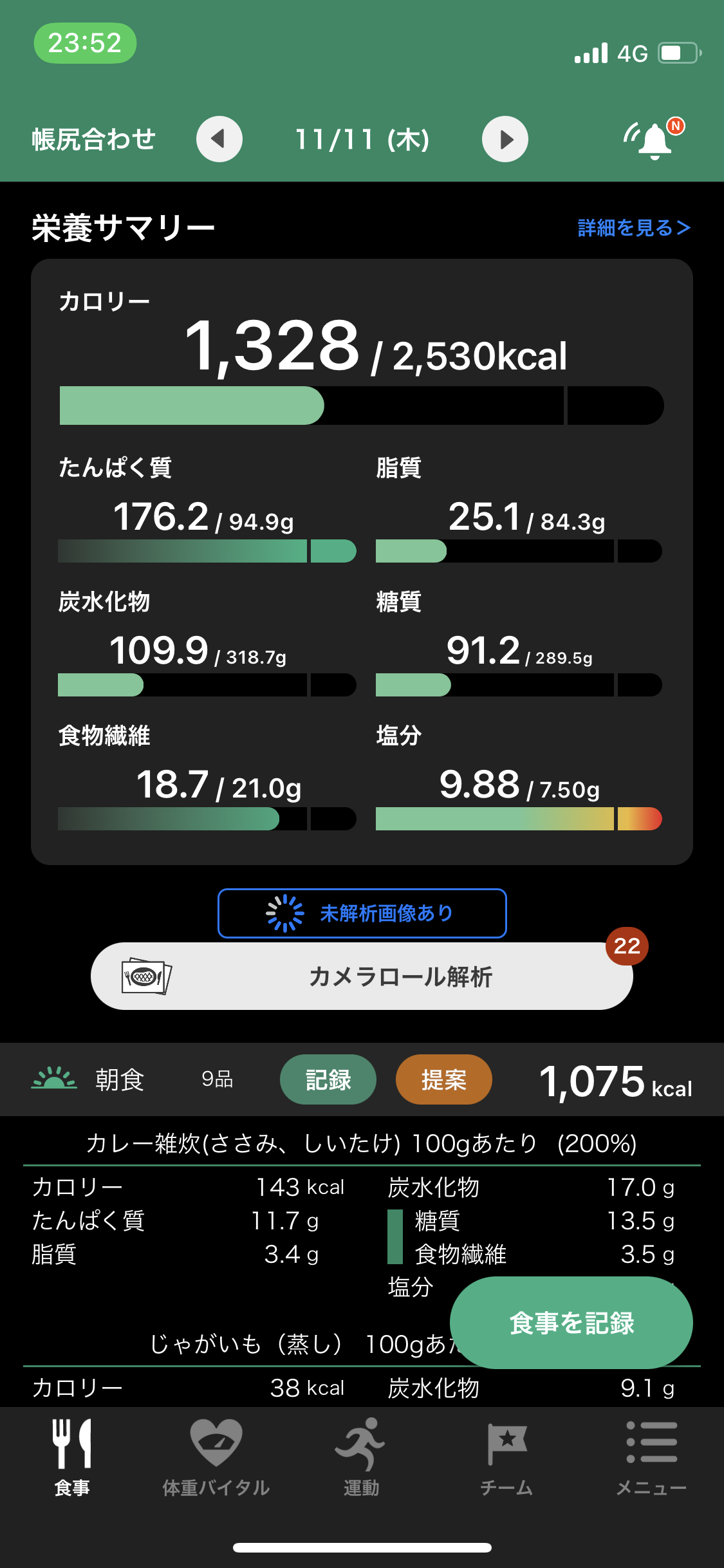Image resolution: width=724 pixels, height=1568 pixels.
Task: Go to the previous day
Action: 219,139
